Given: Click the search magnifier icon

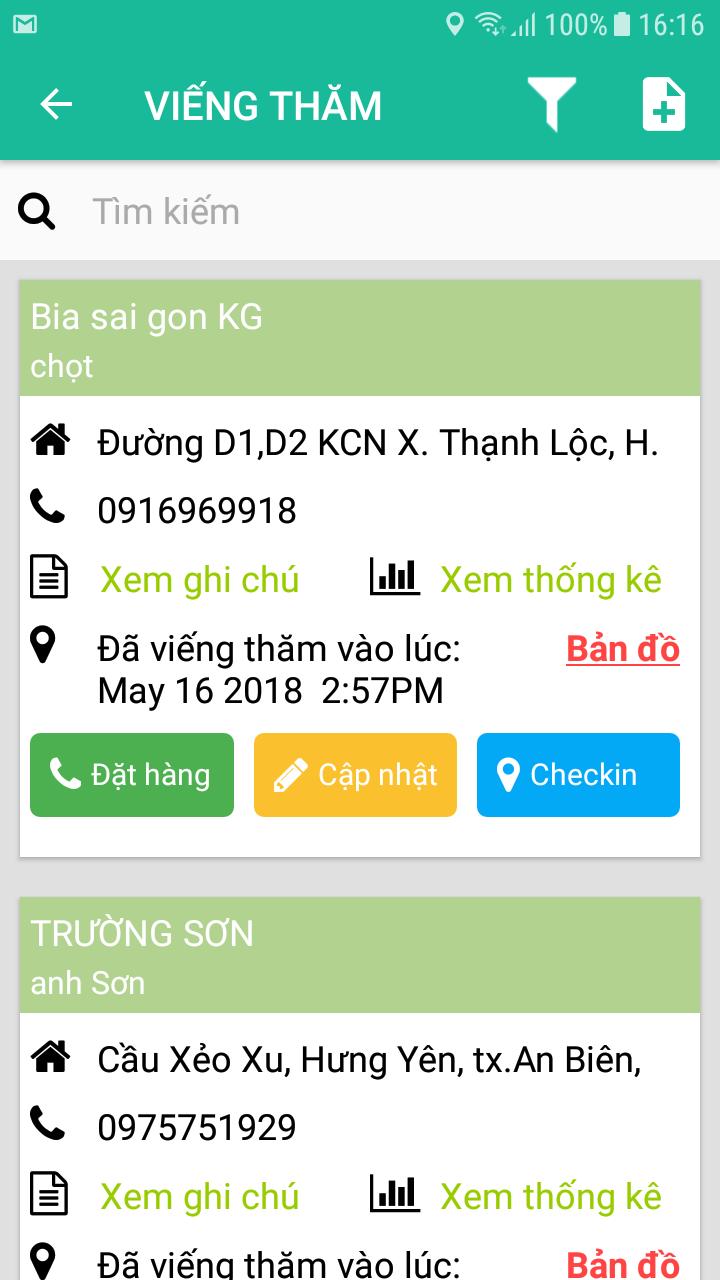Looking at the screenshot, I should coord(36,211).
